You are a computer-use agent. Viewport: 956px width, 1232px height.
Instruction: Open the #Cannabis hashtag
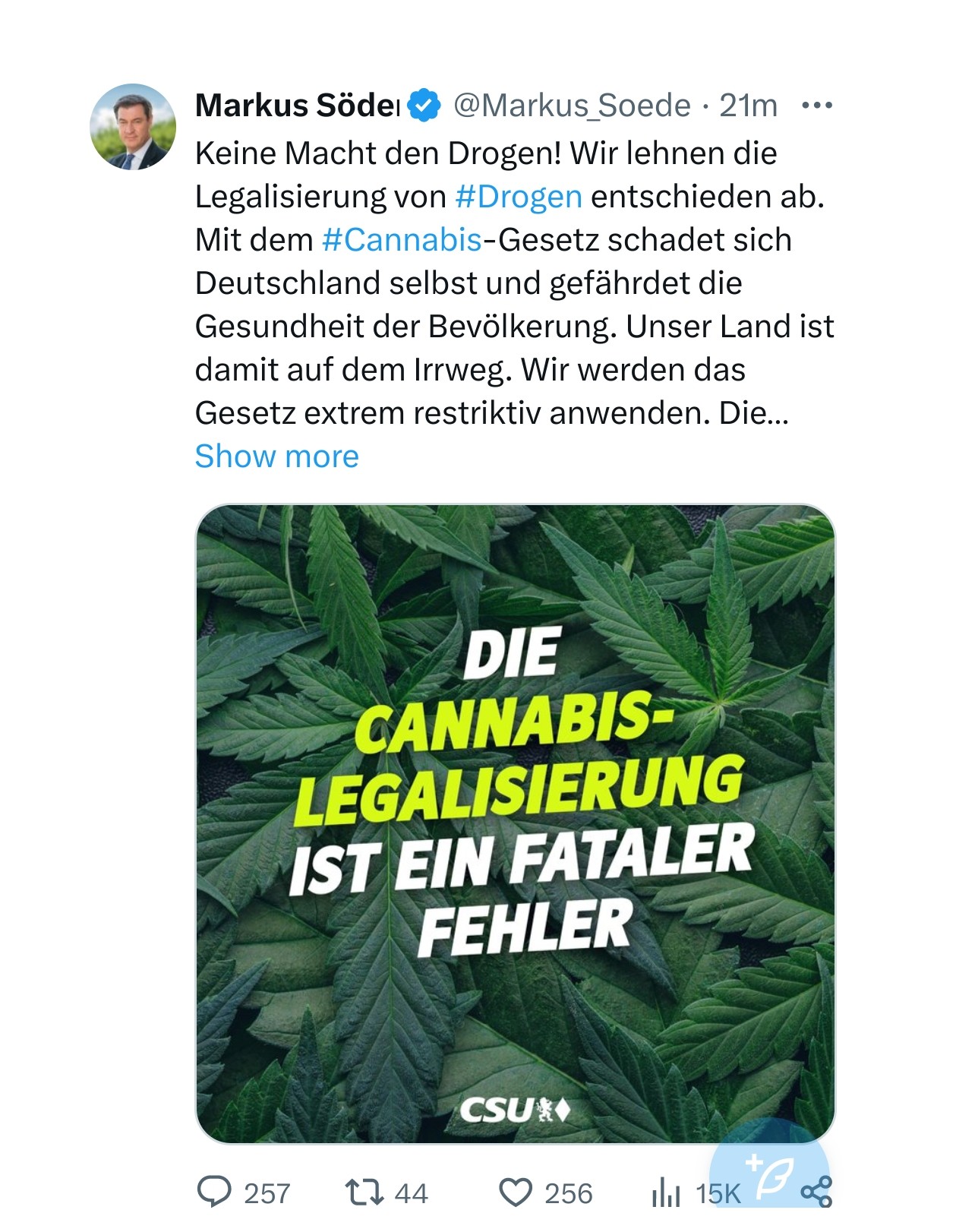click(402, 240)
